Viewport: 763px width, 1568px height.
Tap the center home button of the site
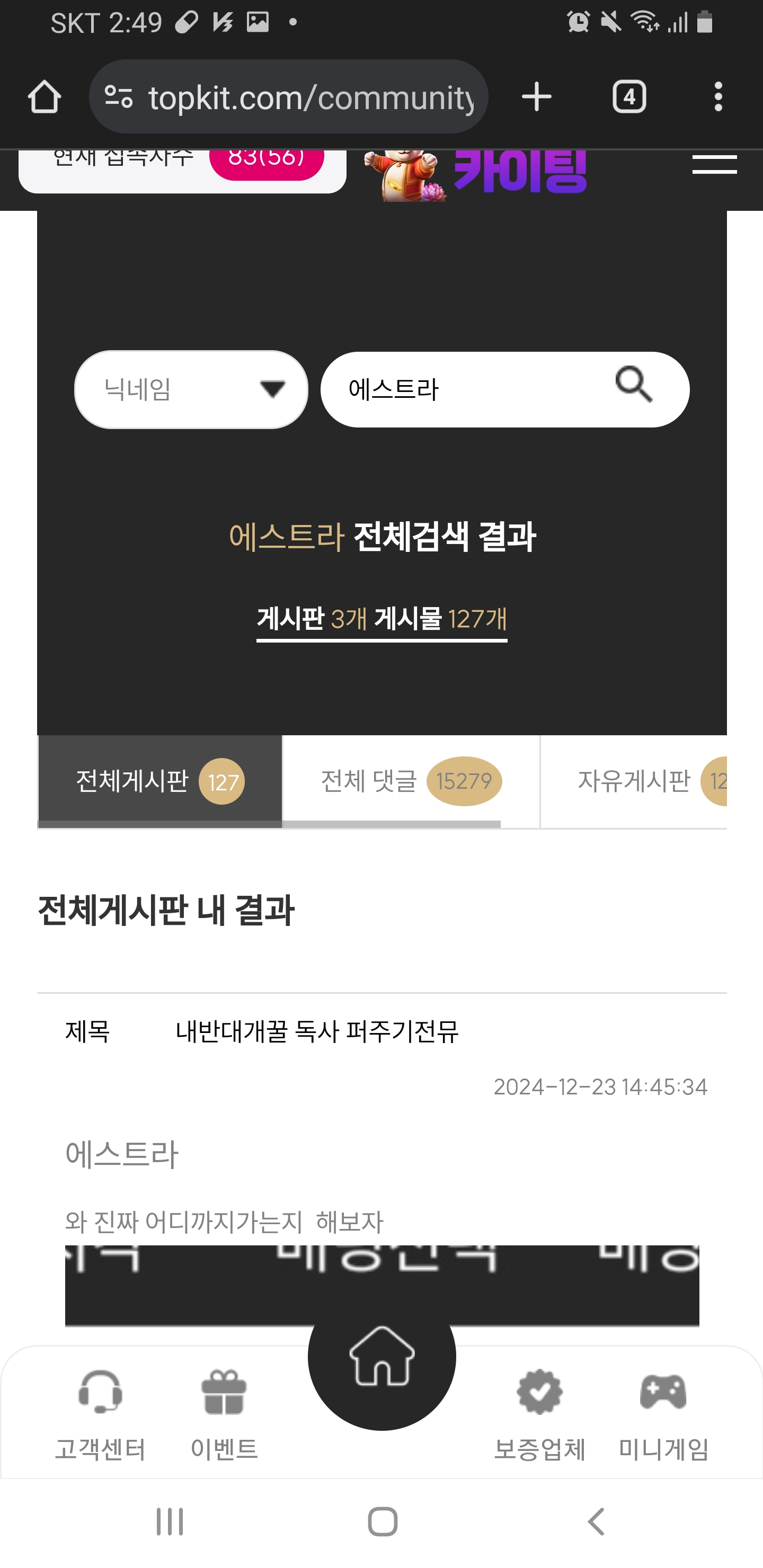pyautogui.click(x=382, y=1356)
